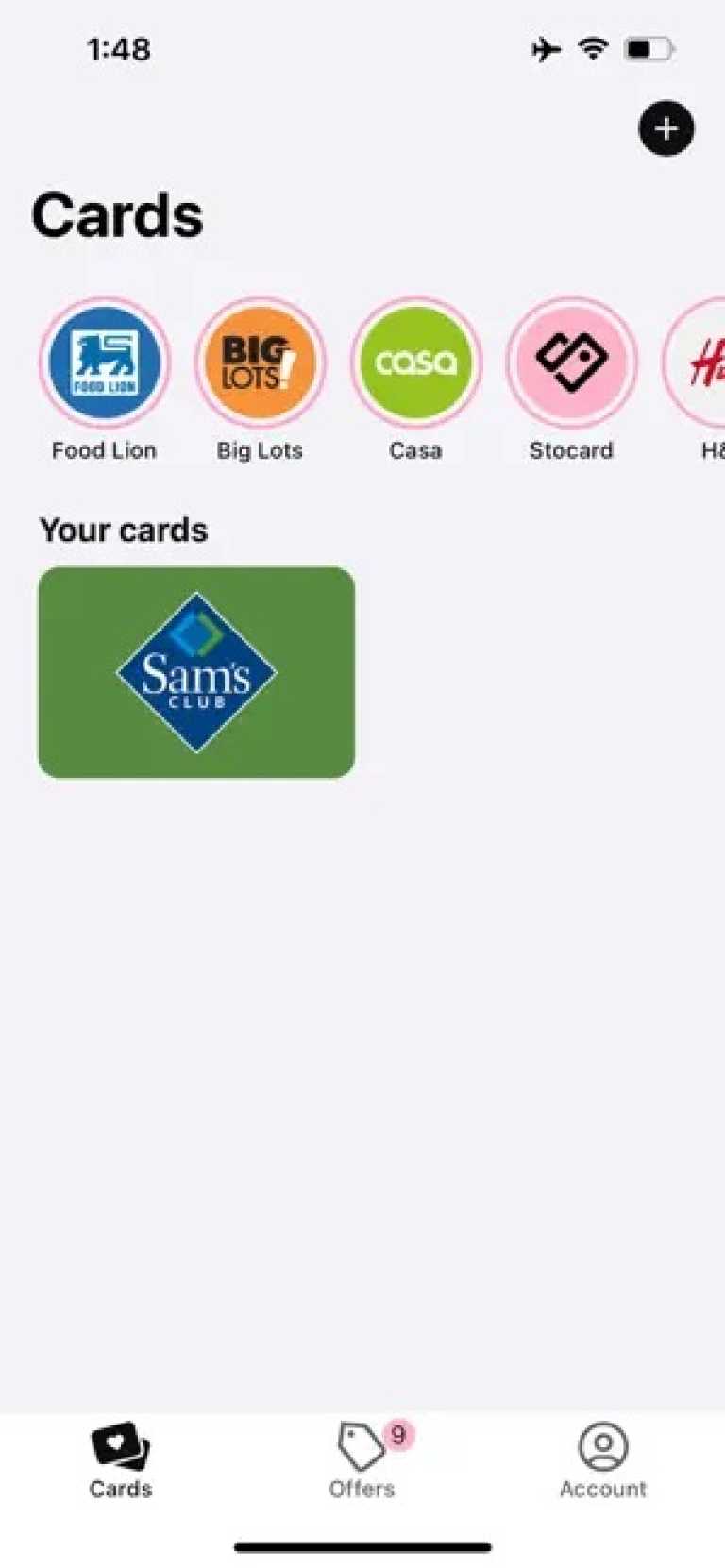This screenshot has width=725, height=1568.
Task: Switch to the Offers tab
Action: click(x=362, y=1459)
